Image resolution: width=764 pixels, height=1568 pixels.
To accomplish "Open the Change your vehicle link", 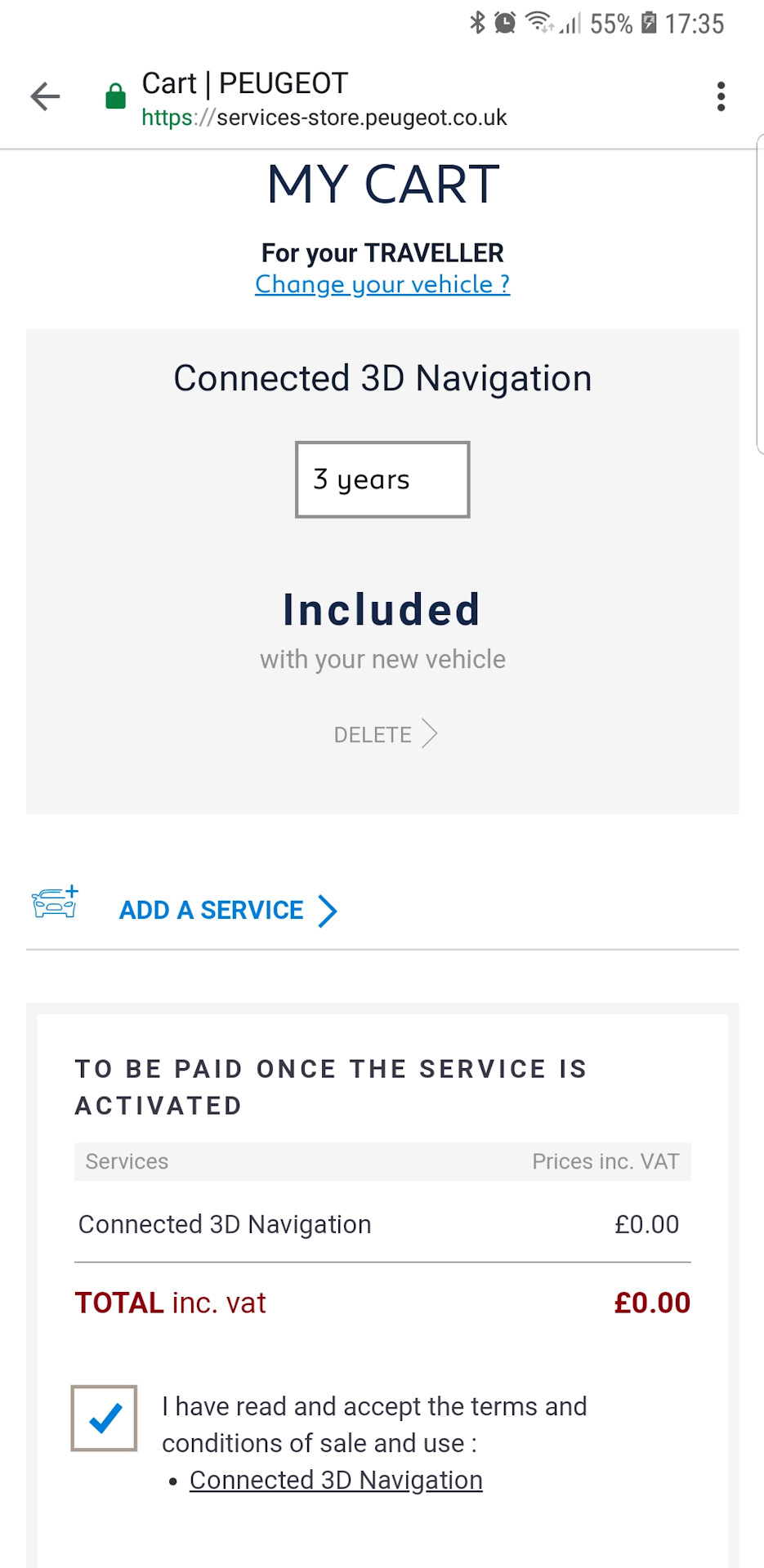I will pos(382,284).
